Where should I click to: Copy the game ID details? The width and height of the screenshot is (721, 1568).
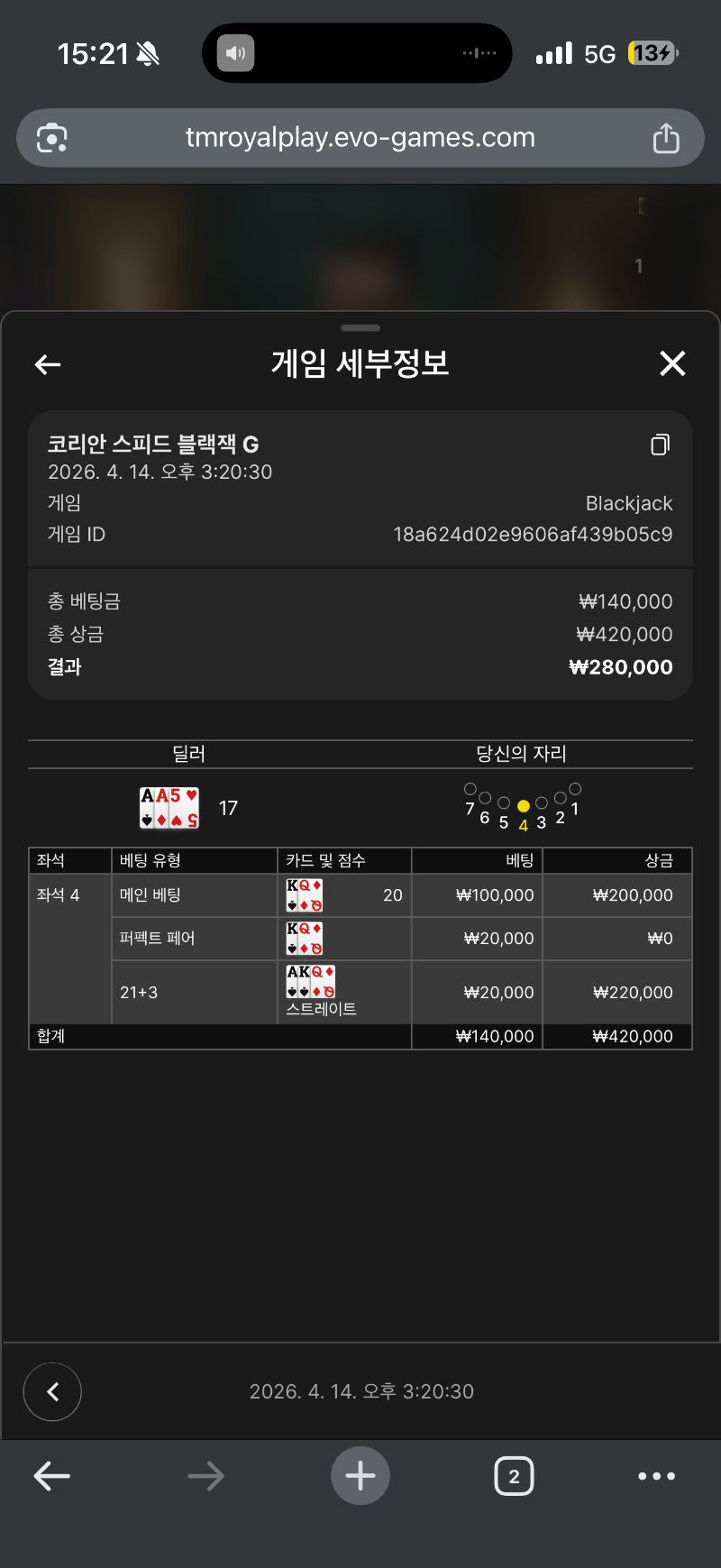click(x=660, y=445)
